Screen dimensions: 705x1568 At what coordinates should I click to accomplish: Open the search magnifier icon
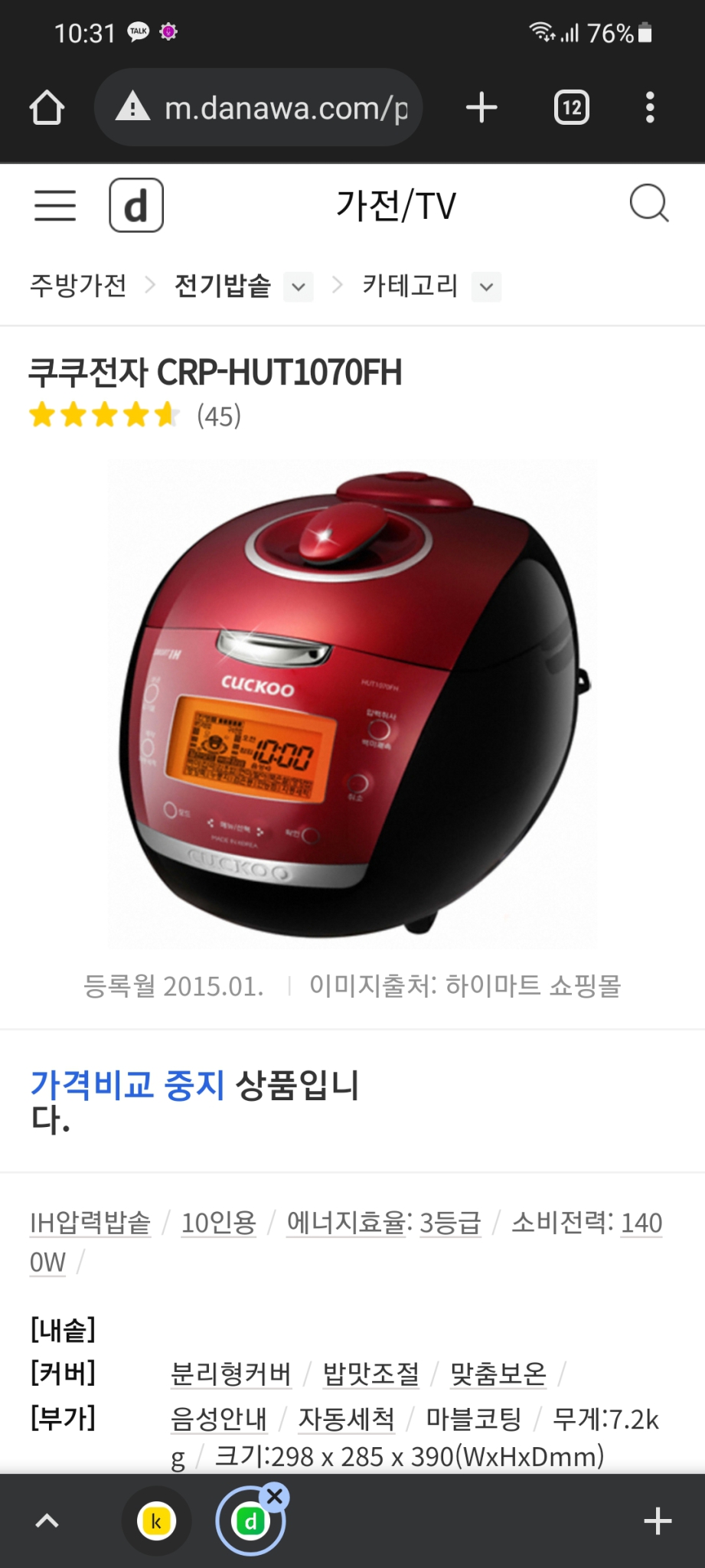point(647,204)
